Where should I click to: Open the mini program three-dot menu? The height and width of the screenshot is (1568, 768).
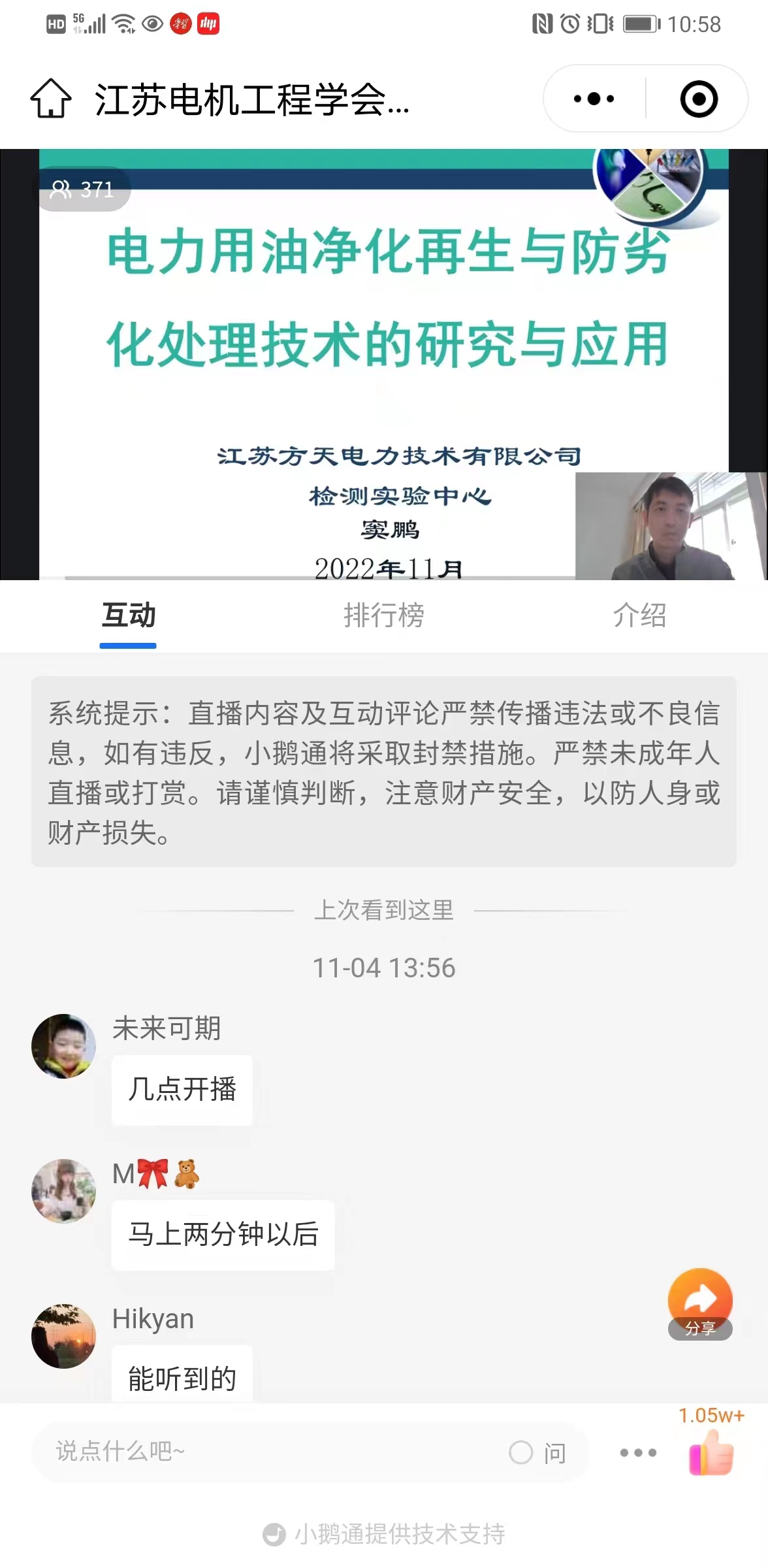click(x=594, y=99)
